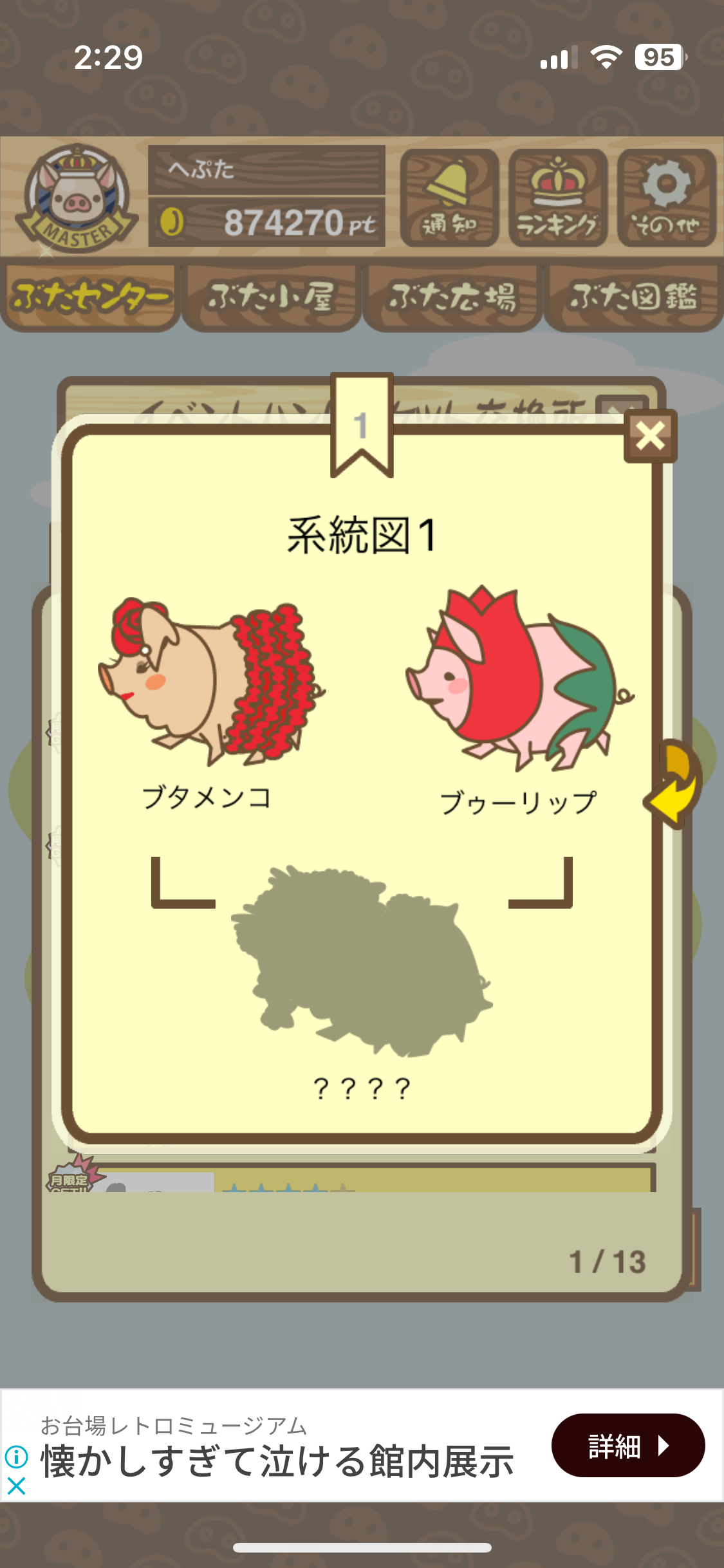Switch to the ぶたセンター tab
The image size is (724, 1568).
[90, 298]
